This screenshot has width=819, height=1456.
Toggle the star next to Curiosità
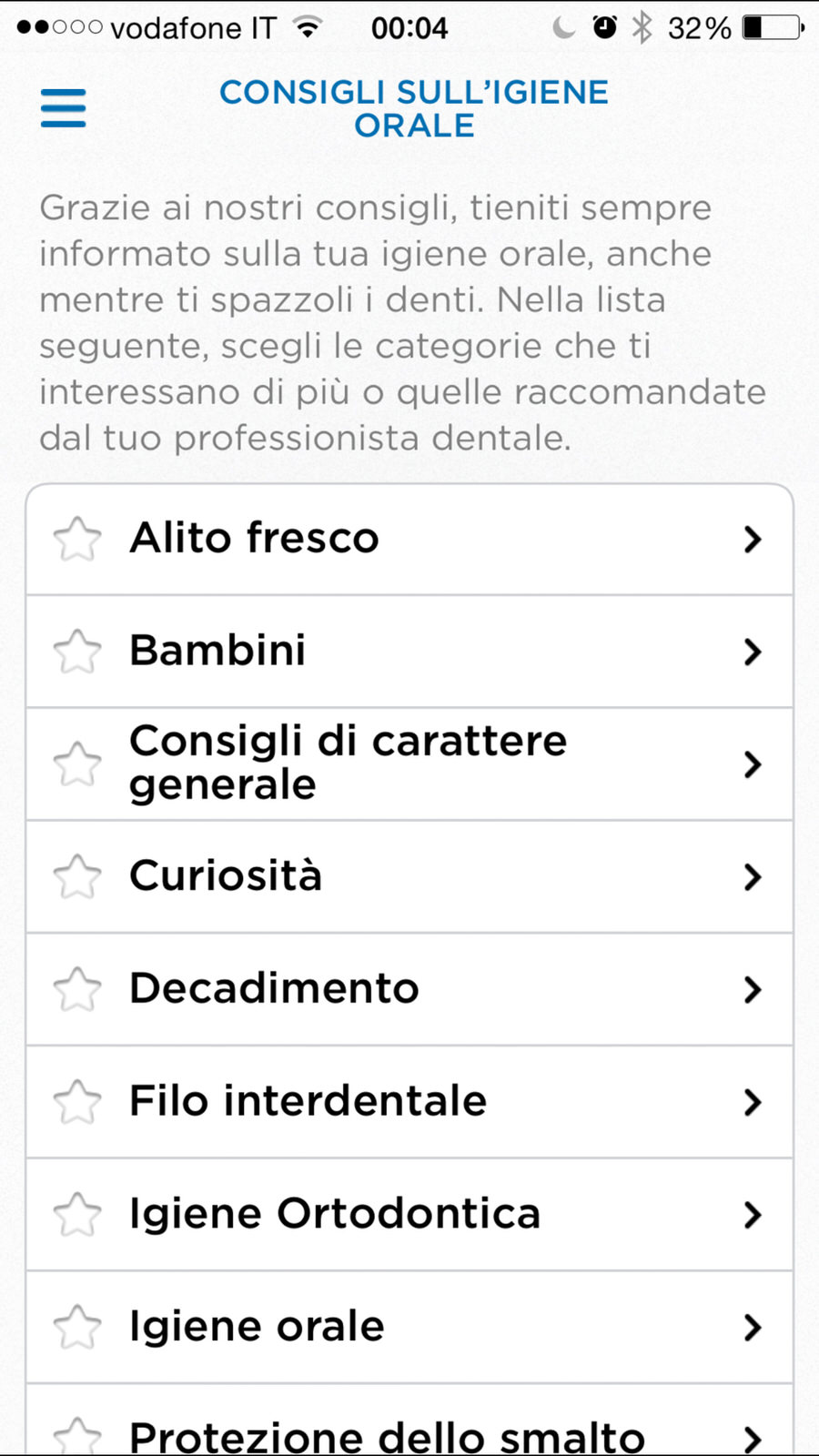coord(77,876)
